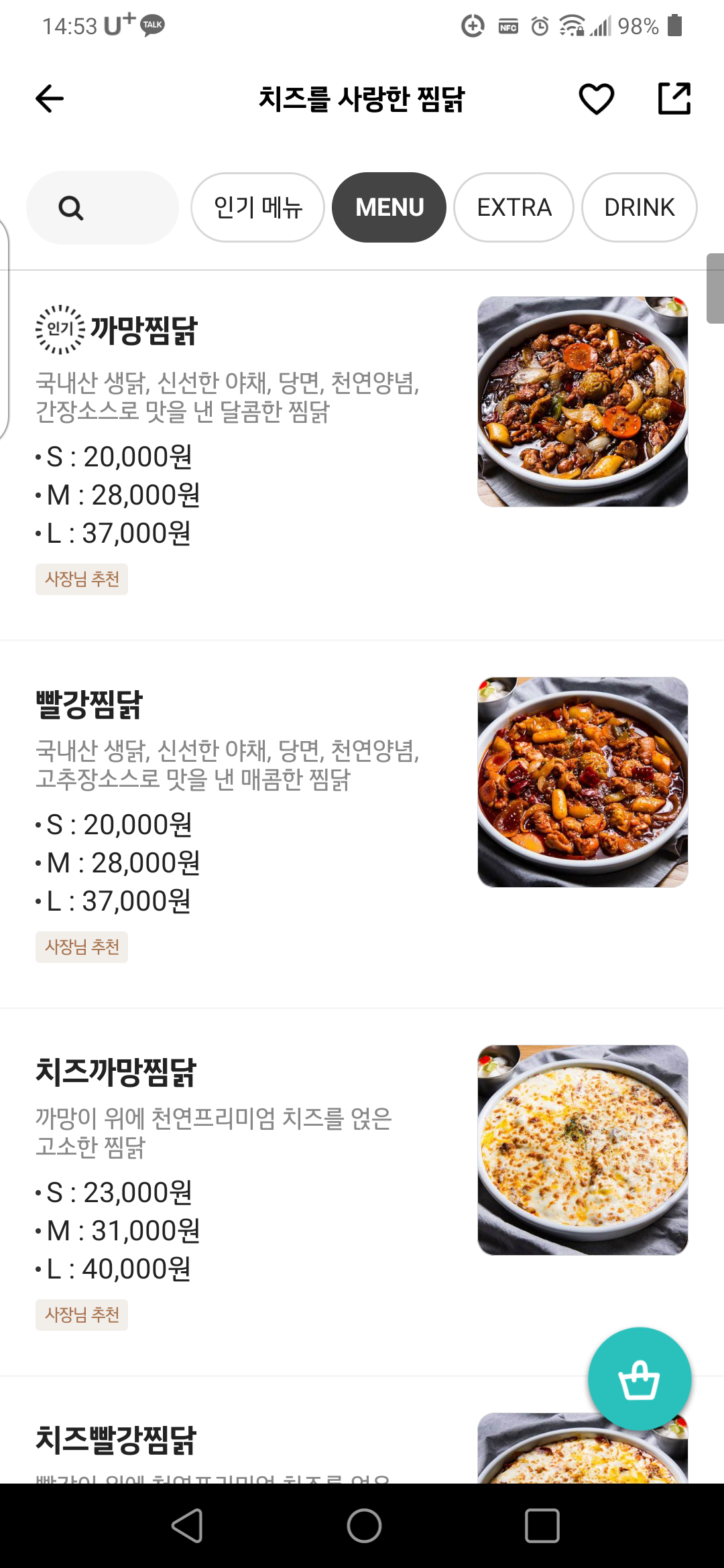This screenshot has width=724, height=1568.
Task: Open the EXTRA tab
Action: (514, 207)
